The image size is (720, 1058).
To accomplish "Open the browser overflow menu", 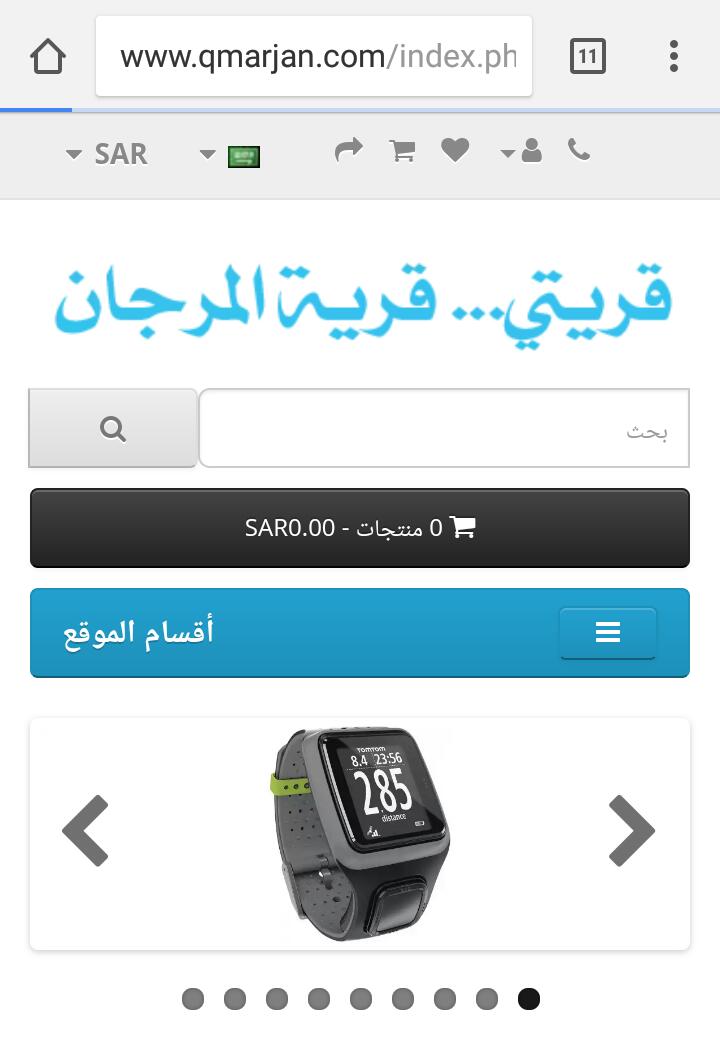I will click(674, 56).
